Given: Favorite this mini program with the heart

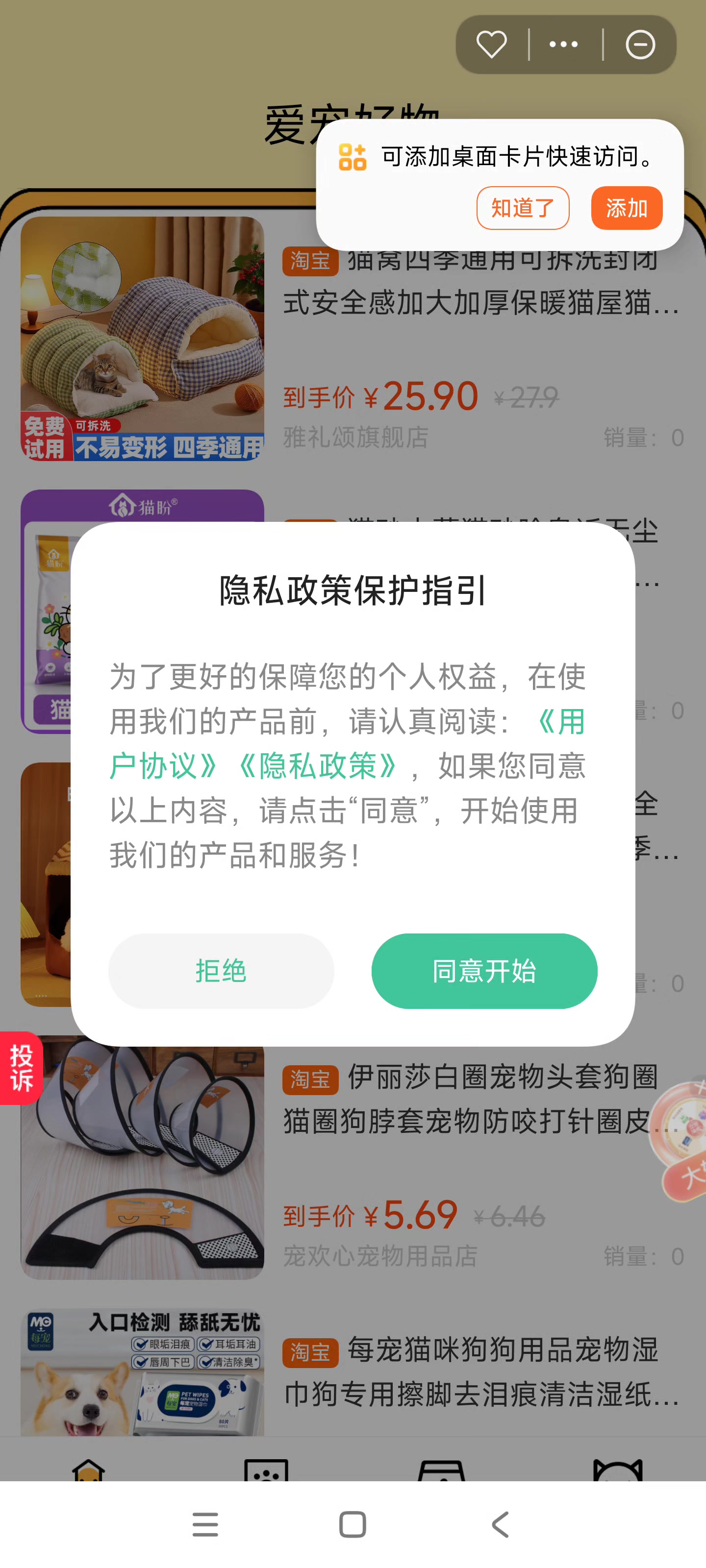Looking at the screenshot, I should point(492,45).
